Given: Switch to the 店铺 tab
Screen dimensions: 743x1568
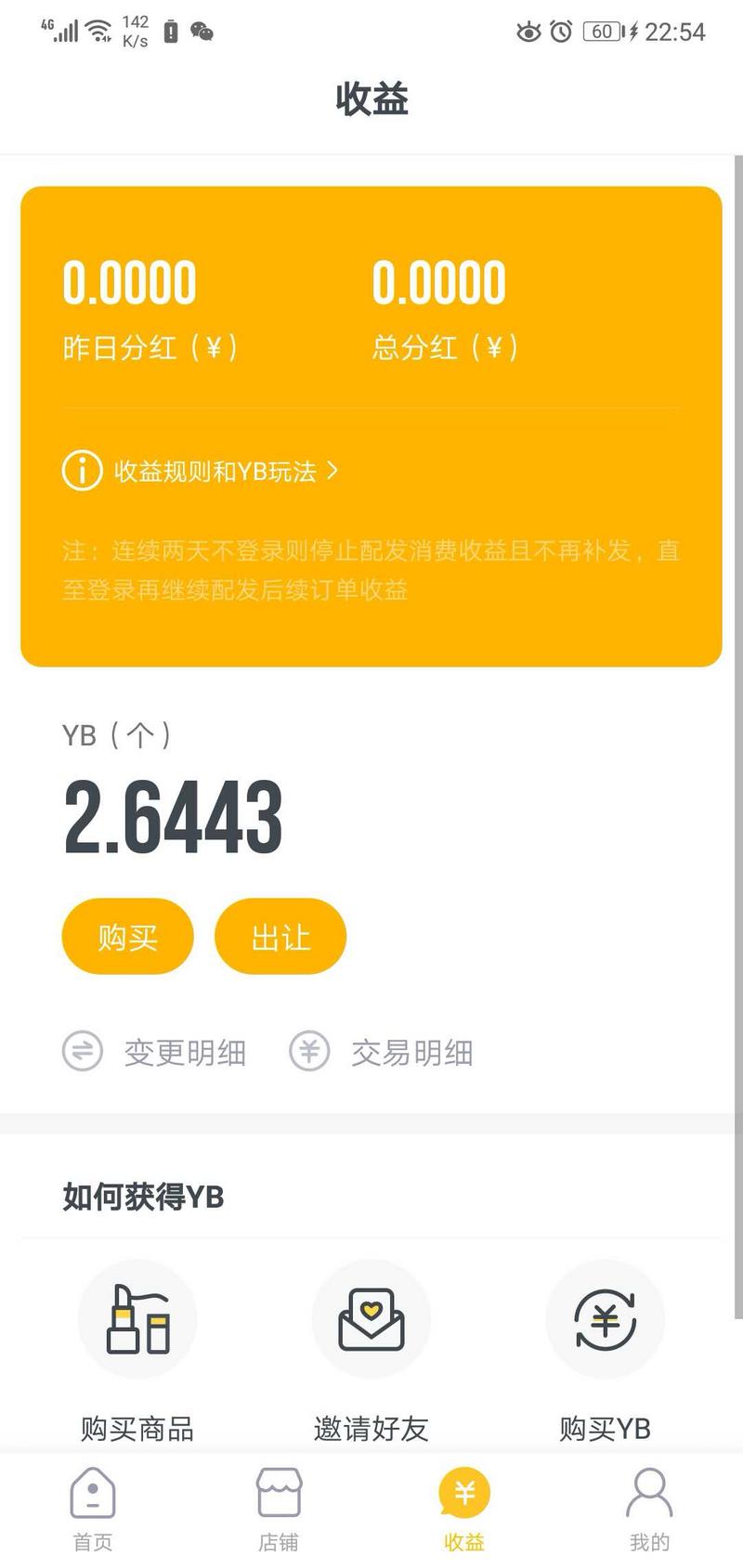Looking at the screenshot, I should (x=279, y=1510).
